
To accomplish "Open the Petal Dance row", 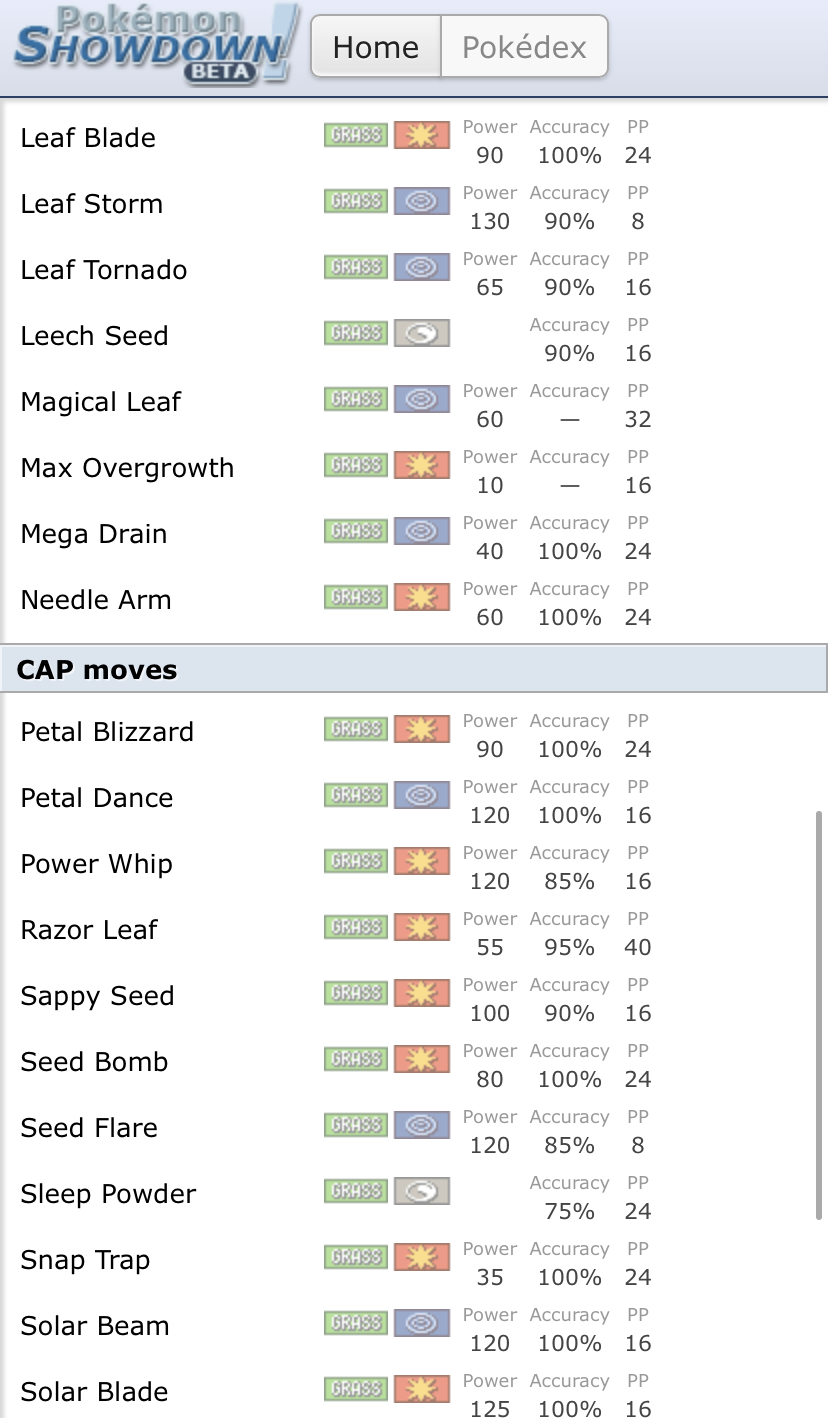I will pyautogui.click(x=414, y=798).
